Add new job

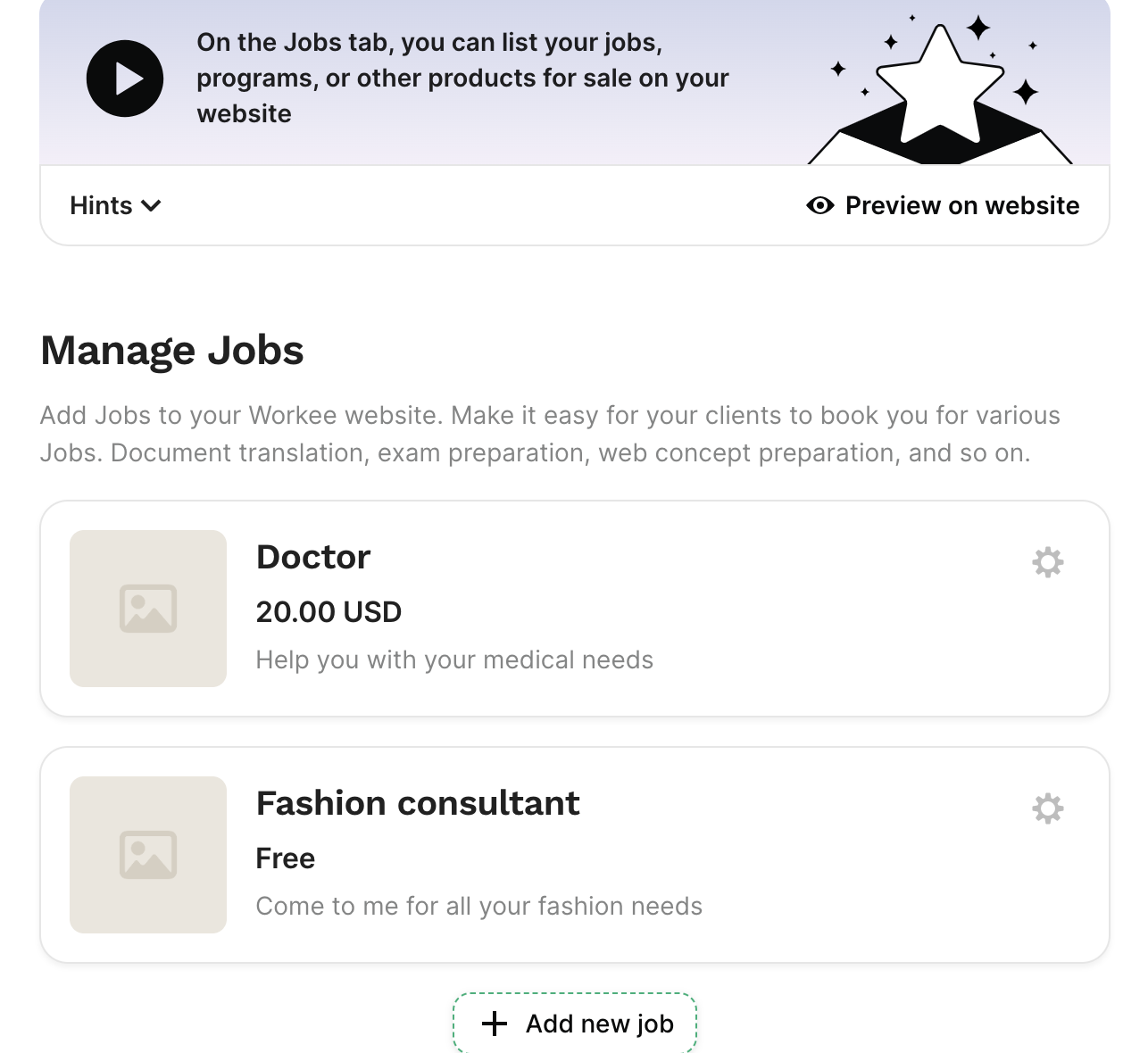coord(575,1023)
